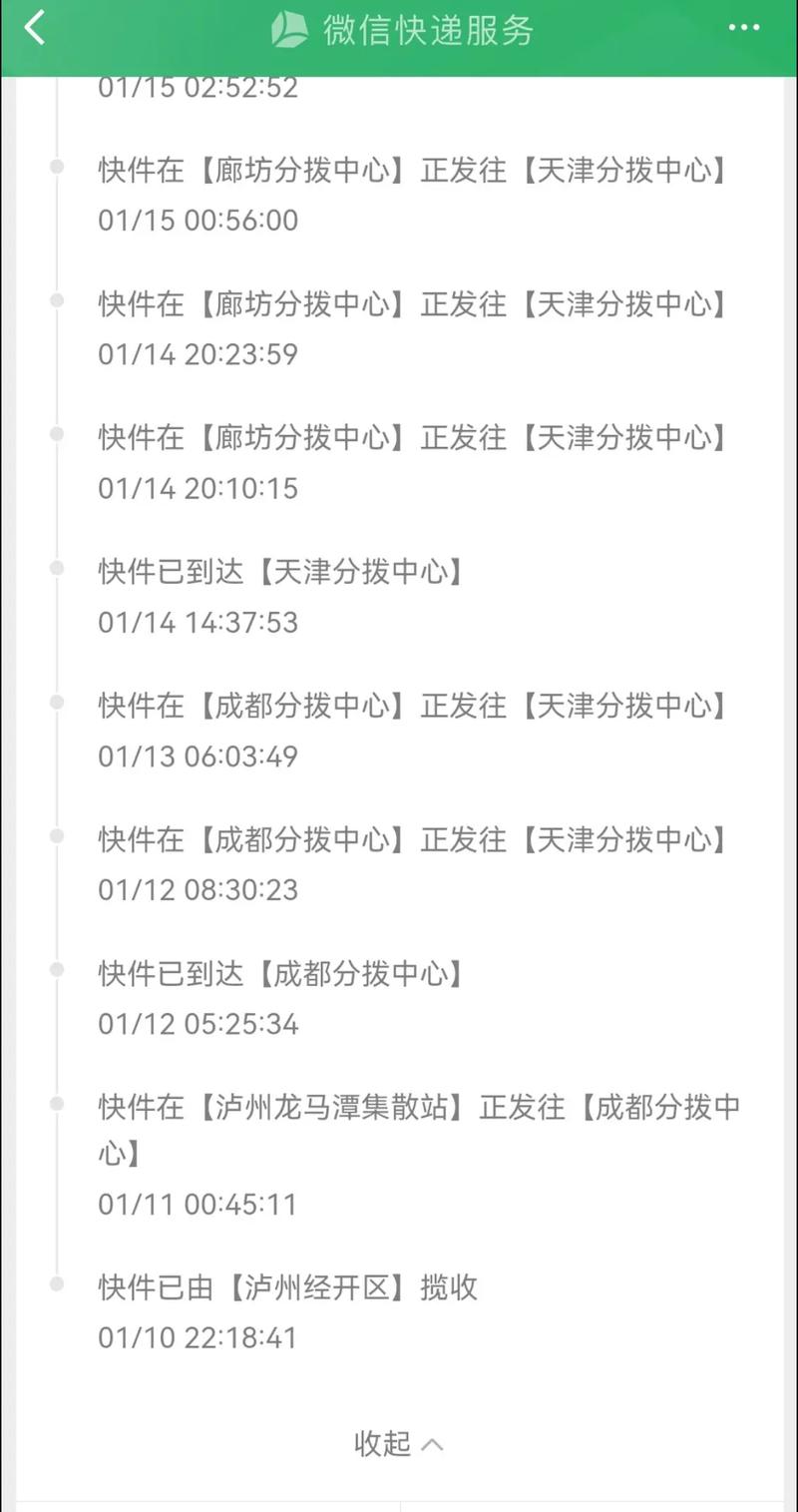This screenshot has width=798, height=1512.
Task: Tap the 01/15 02:52:52 timestamp at the top
Action: 197,88
